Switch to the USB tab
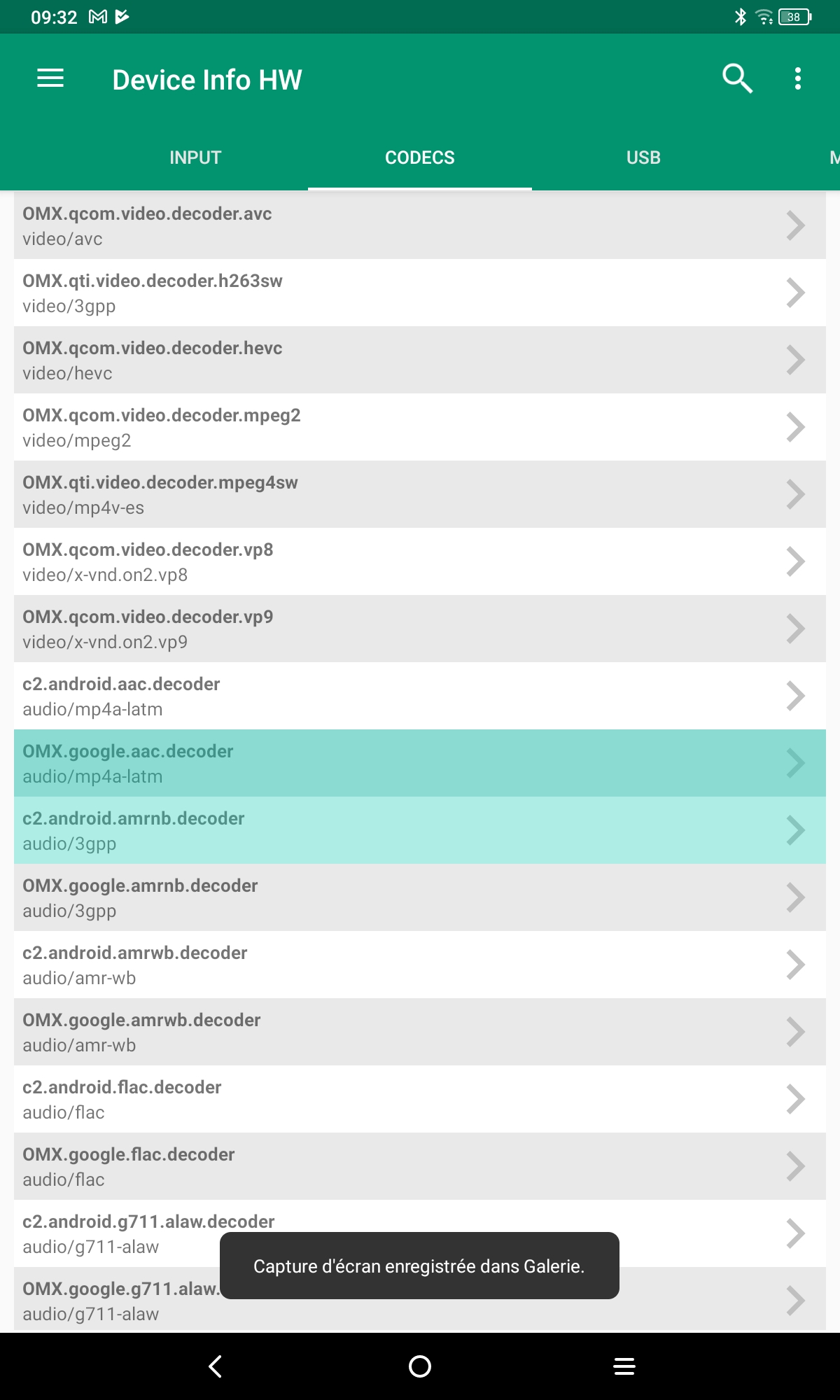This screenshot has height=1400, width=840. tap(643, 157)
